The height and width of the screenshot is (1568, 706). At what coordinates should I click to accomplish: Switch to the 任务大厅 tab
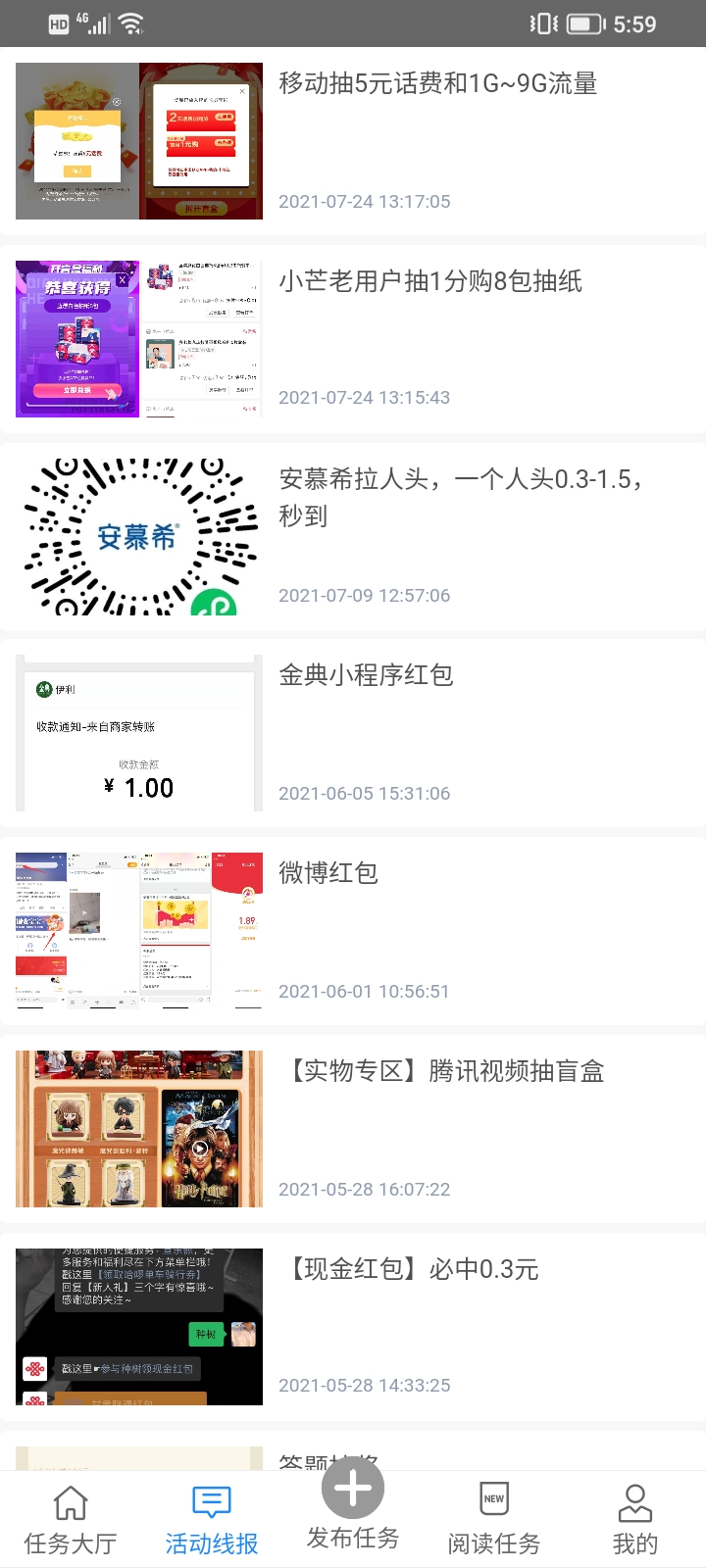tap(71, 1520)
